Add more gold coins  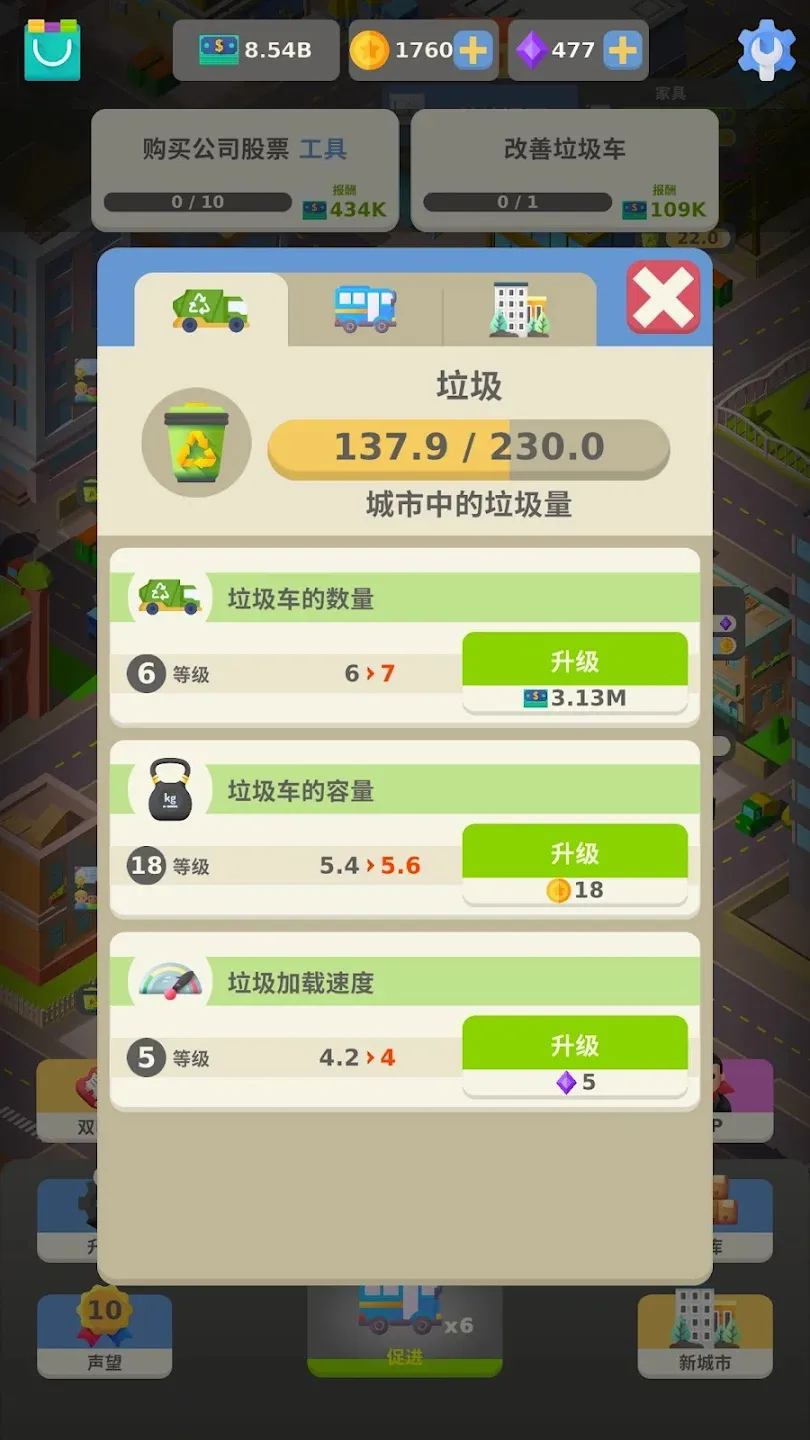click(x=473, y=50)
